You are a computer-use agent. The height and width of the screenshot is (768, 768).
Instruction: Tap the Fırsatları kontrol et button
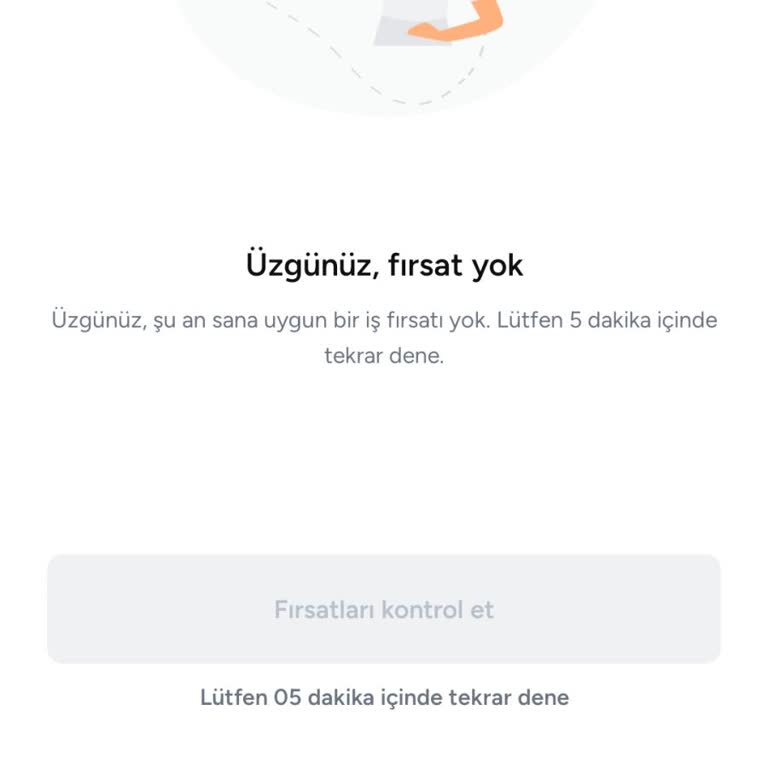pos(384,609)
